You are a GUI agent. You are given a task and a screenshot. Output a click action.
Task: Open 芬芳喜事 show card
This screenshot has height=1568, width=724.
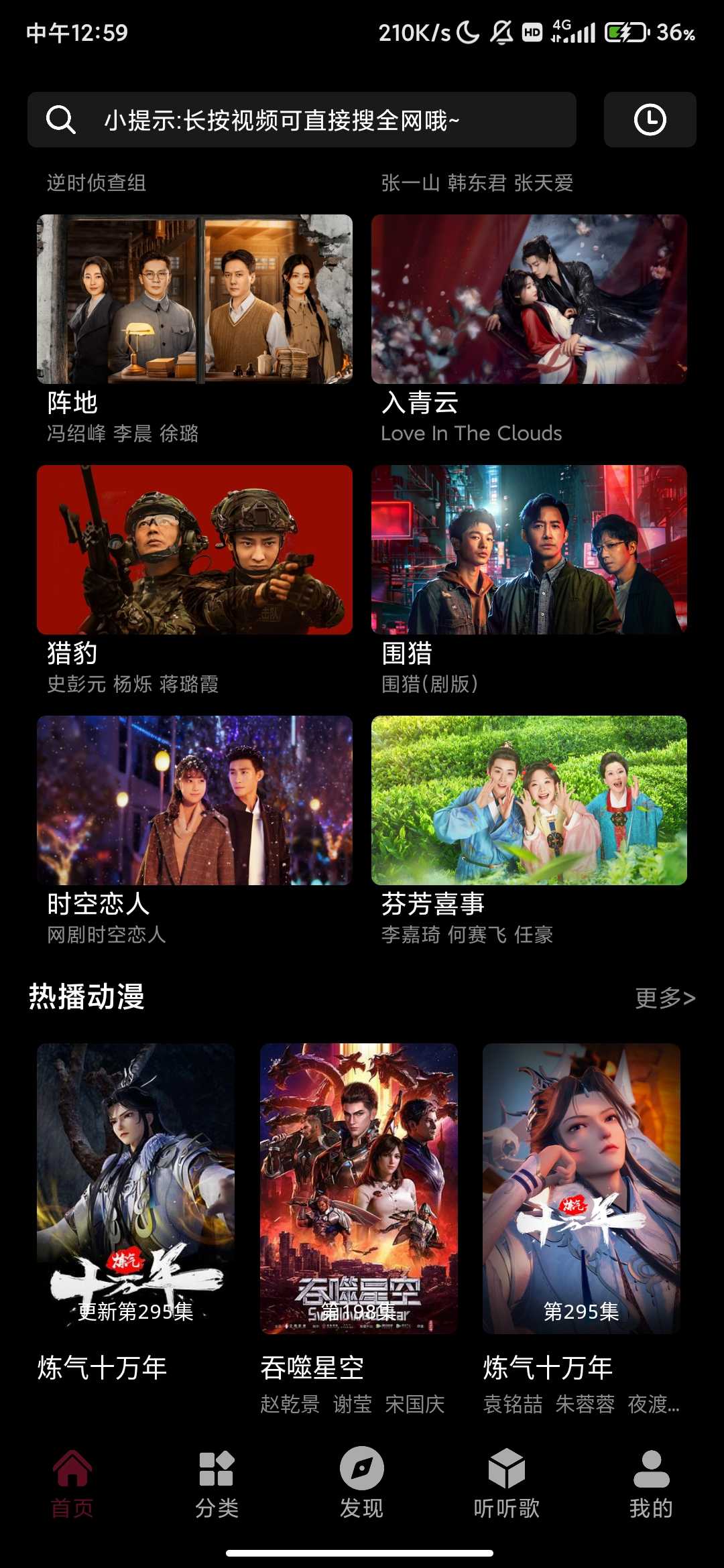(x=529, y=801)
